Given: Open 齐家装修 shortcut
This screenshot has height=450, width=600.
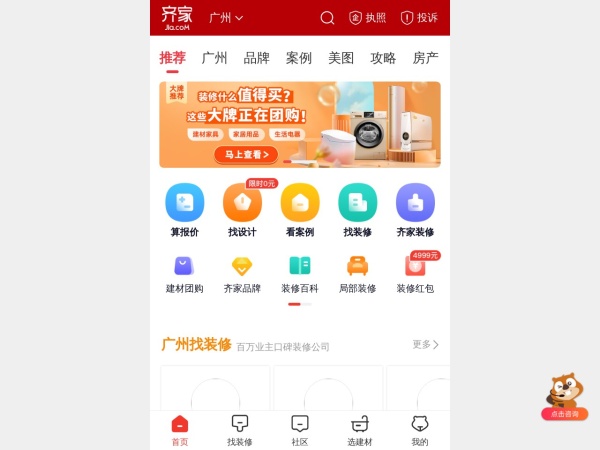Looking at the screenshot, I should point(415,209).
